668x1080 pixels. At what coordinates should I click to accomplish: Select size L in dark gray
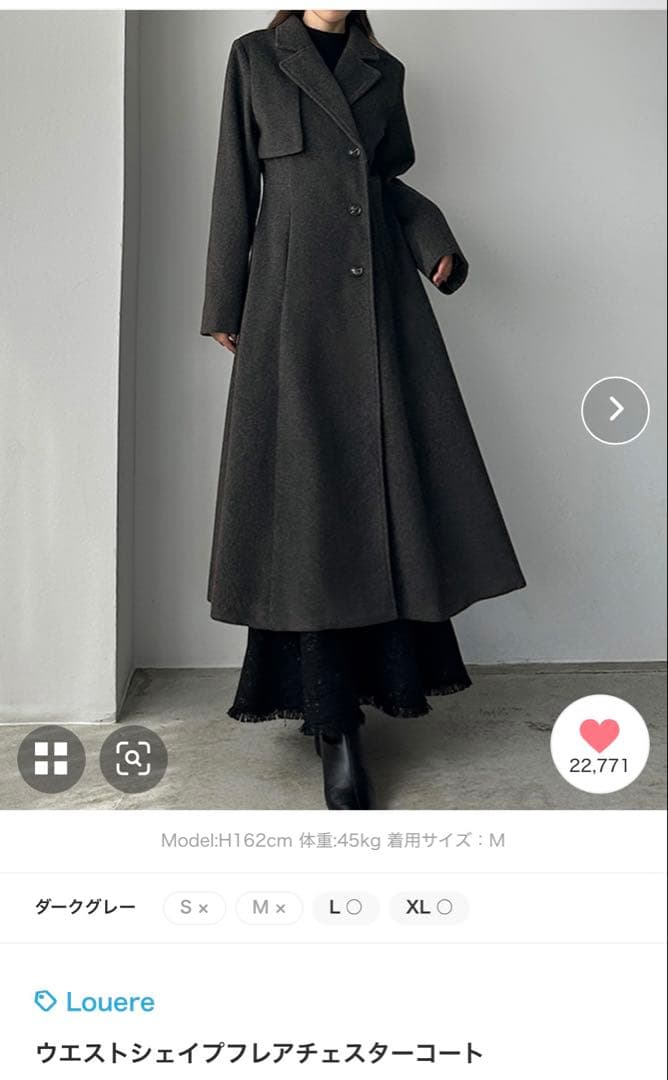pyautogui.click(x=345, y=908)
